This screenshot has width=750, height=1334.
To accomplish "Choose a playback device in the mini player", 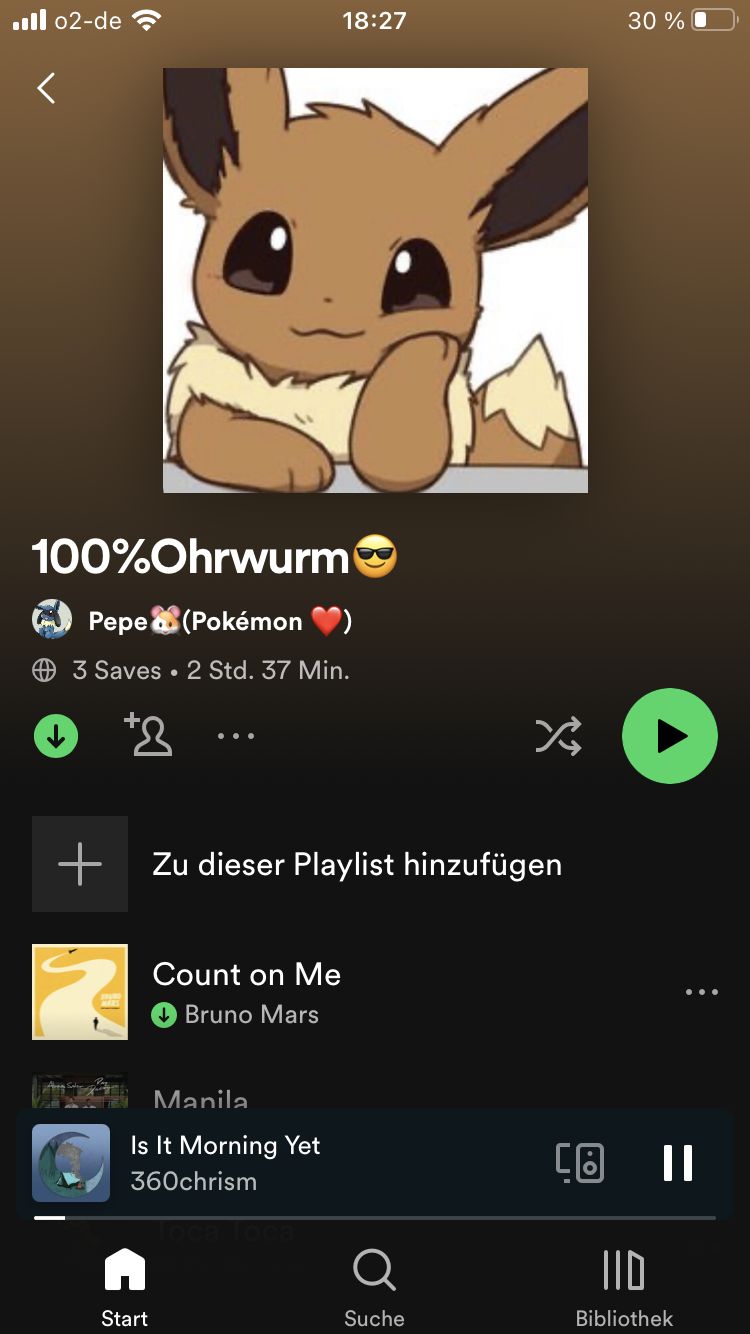I will (x=580, y=1162).
